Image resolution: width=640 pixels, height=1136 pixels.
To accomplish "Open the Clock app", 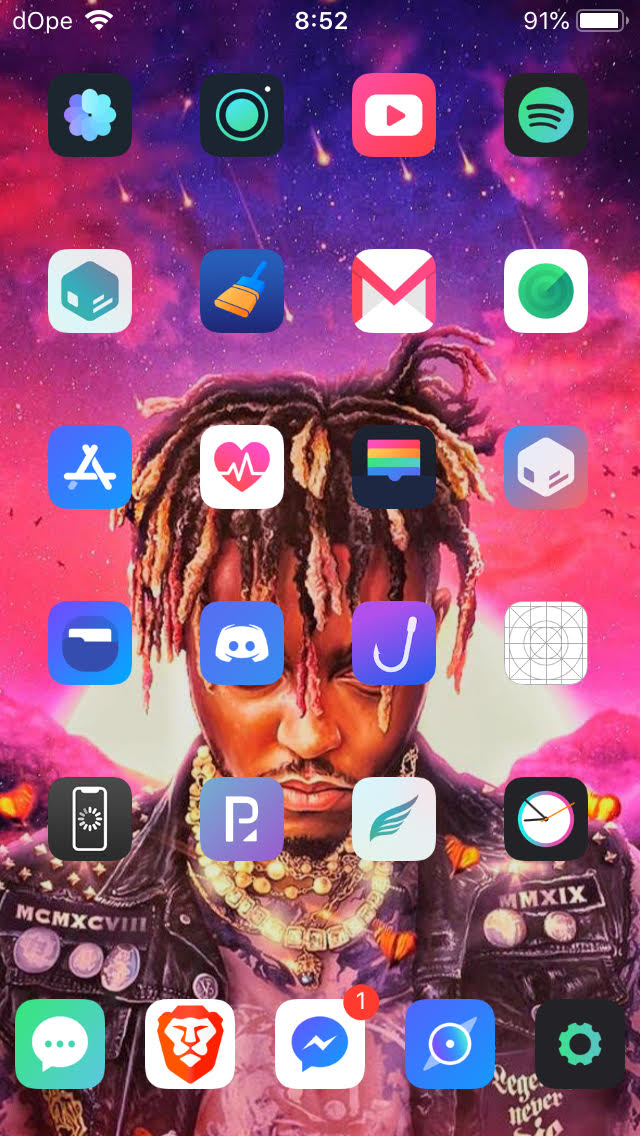I will click(x=546, y=819).
